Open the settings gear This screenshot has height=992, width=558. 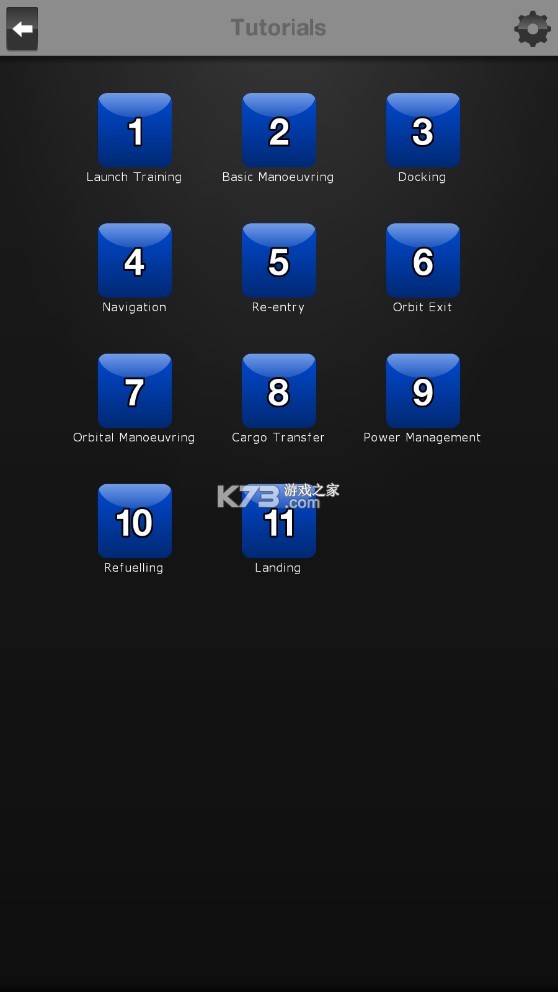[x=532, y=28]
